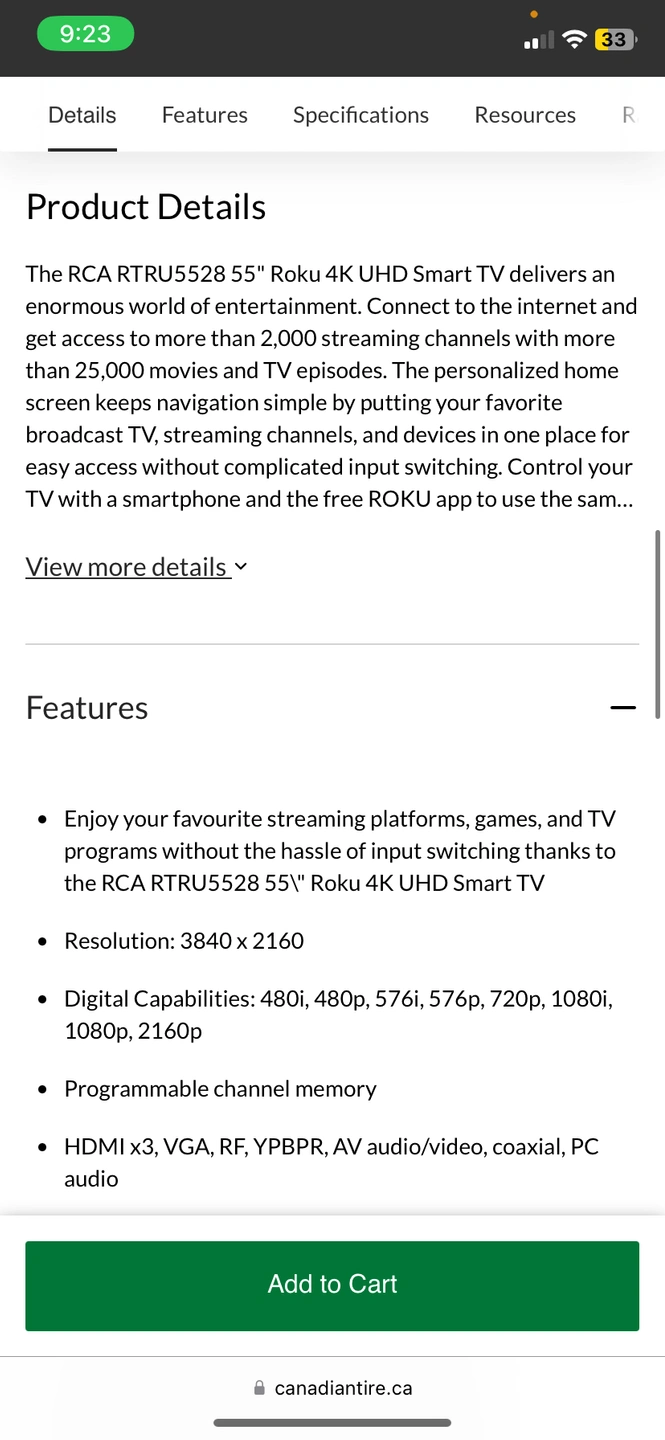The width and height of the screenshot is (665, 1440).
Task: Expand View more details link
Action: tap(136, 567)
